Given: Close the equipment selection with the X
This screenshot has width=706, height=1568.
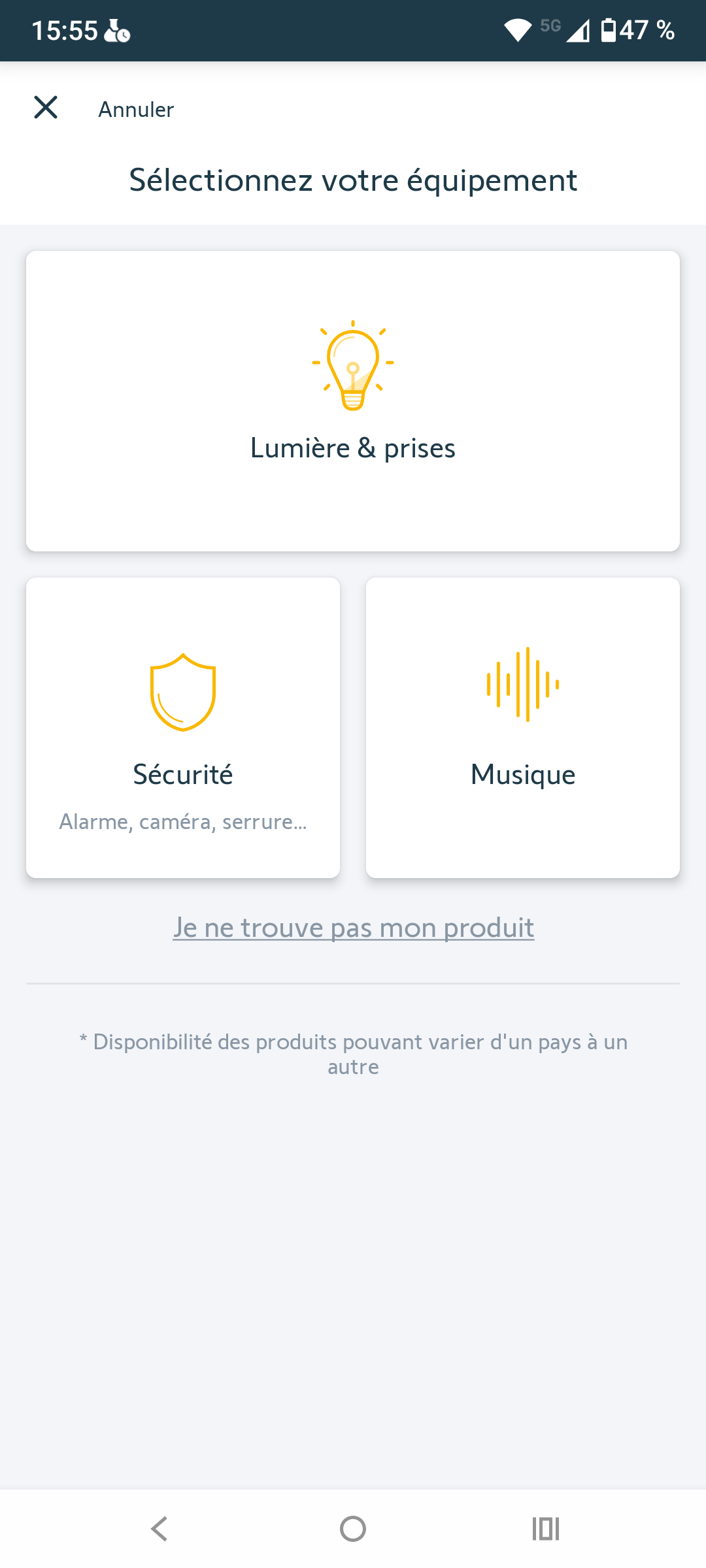Looking at the screenshot, I should (46, 108).
